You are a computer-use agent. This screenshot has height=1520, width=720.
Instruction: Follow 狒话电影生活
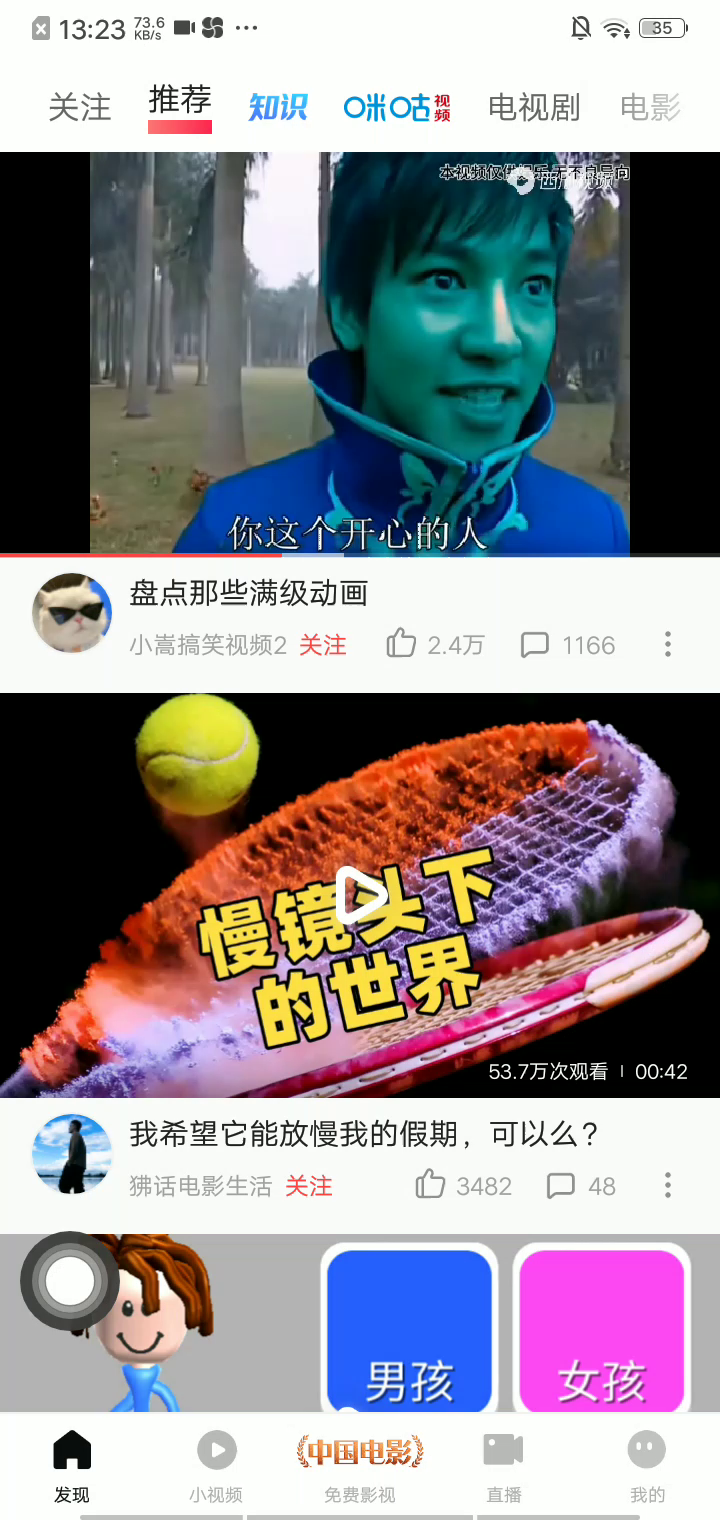(309, 1186)
